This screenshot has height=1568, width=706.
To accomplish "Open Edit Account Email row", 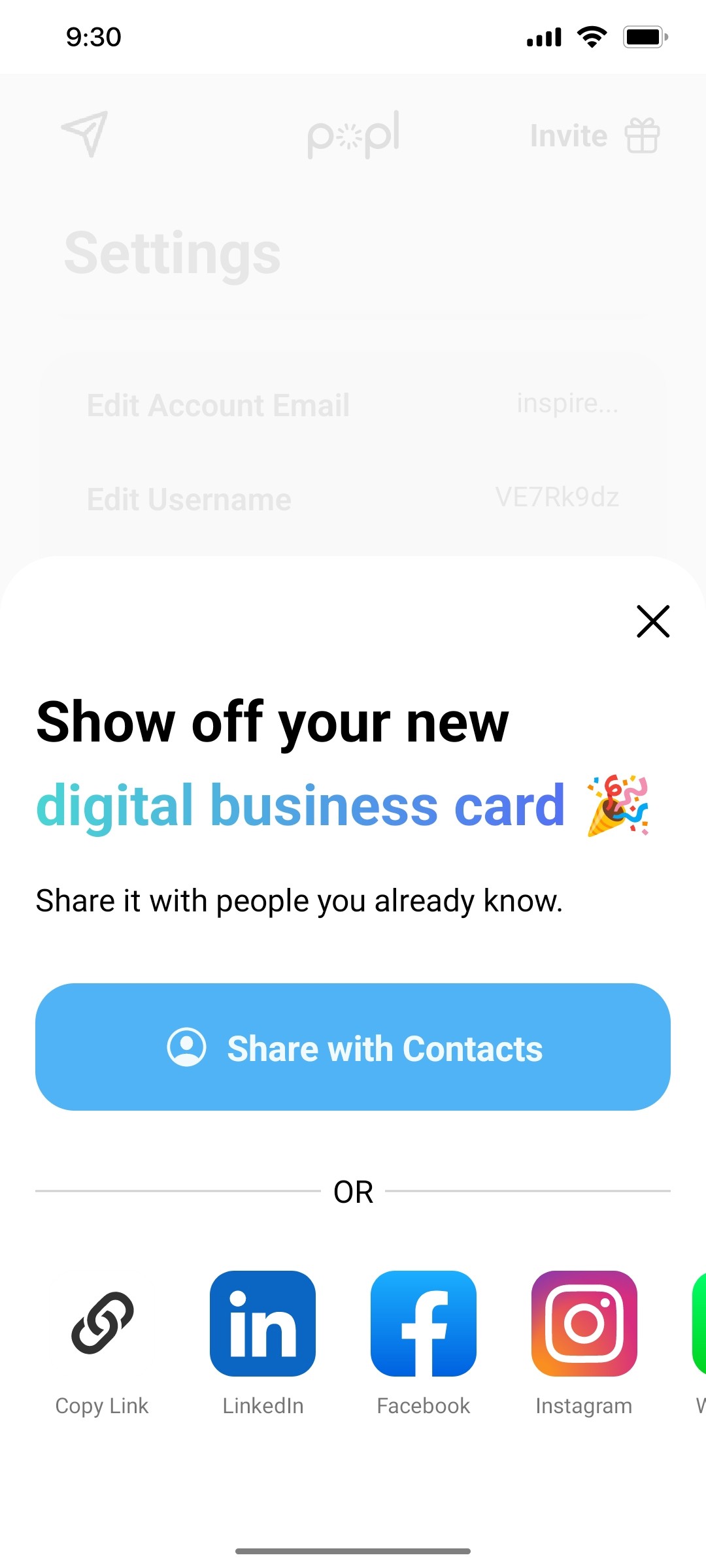I will [218, 404].
